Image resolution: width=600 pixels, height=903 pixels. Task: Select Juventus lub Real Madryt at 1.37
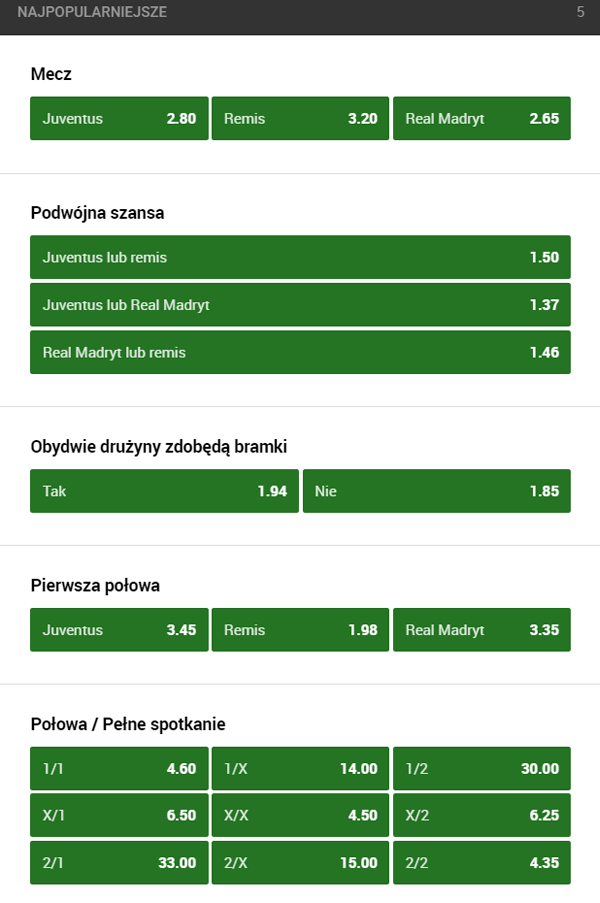[300, 305]
